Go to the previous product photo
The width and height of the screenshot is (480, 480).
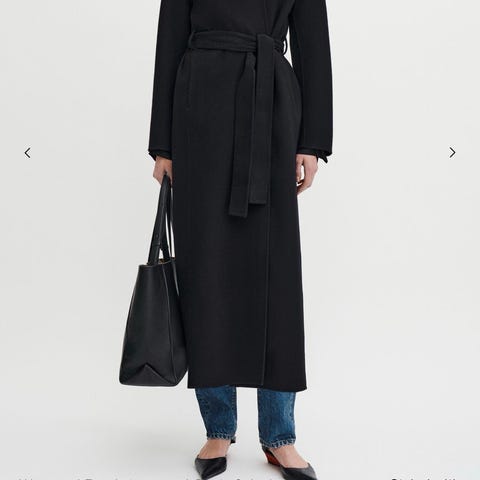[28, 153]
